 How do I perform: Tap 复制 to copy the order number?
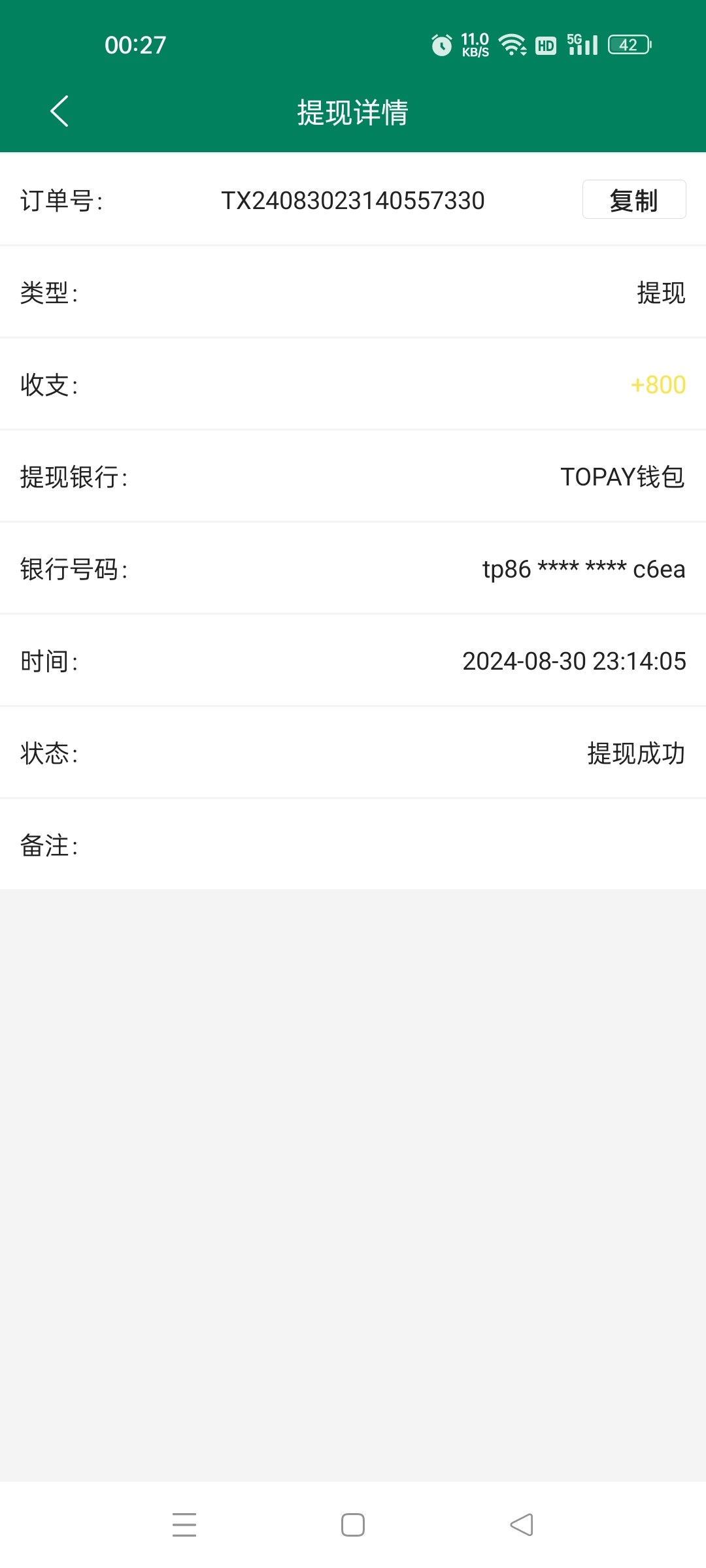click(633, 200)
